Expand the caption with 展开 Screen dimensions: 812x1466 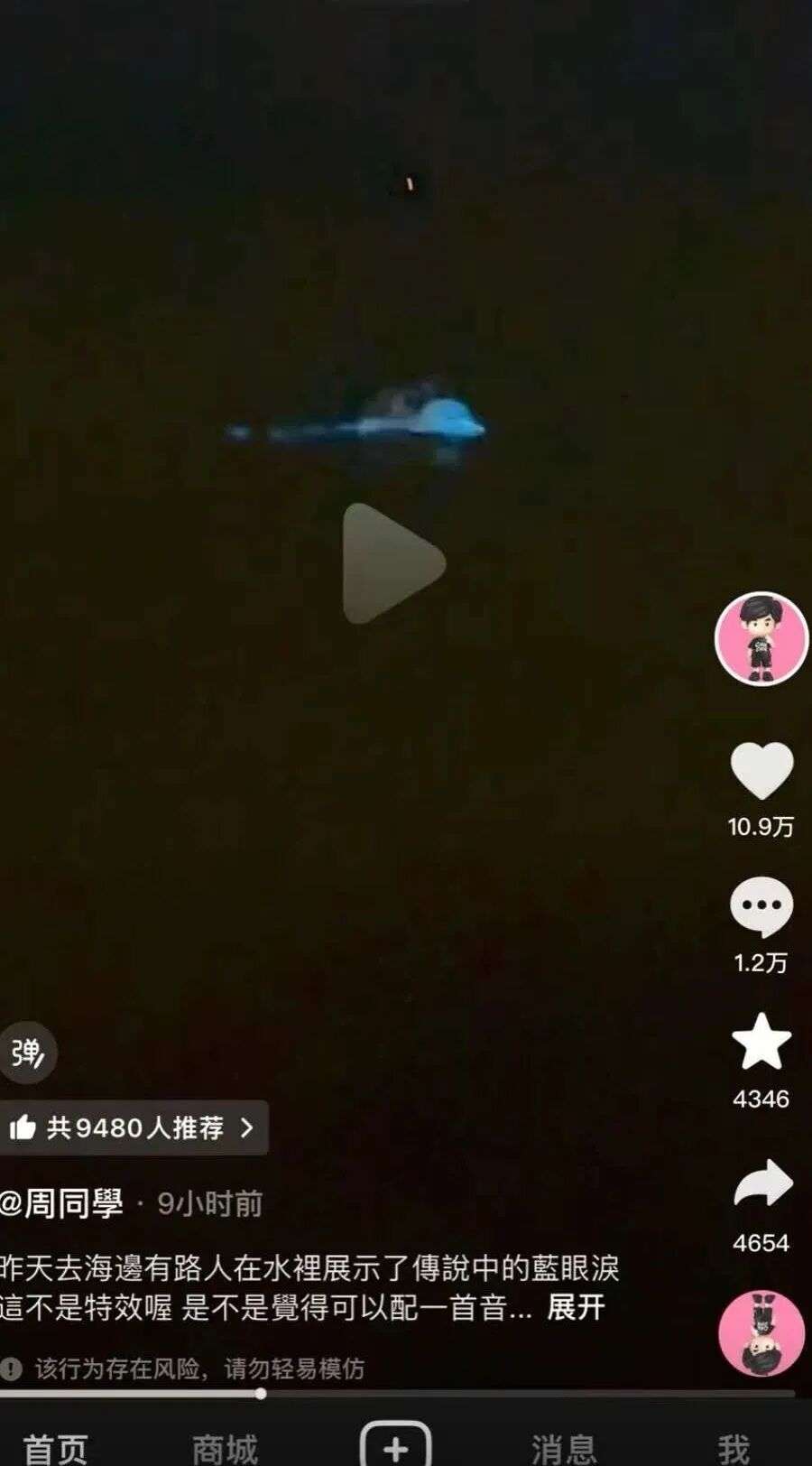pos(576,1307)
